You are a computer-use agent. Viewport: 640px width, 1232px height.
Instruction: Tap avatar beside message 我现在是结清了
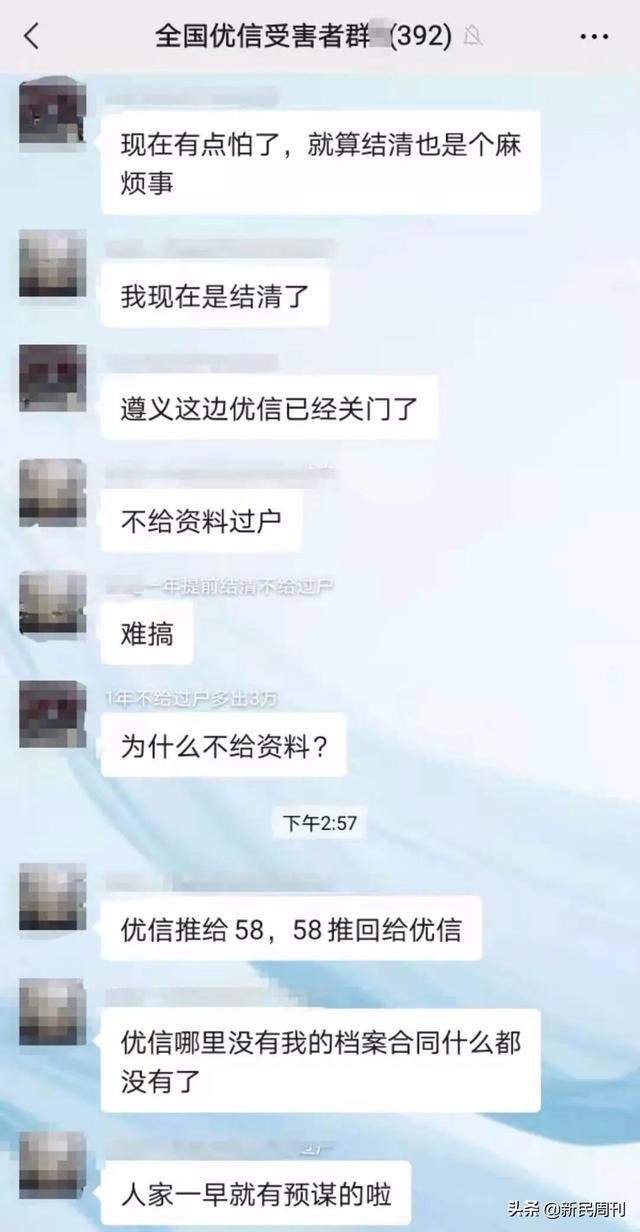52,263
